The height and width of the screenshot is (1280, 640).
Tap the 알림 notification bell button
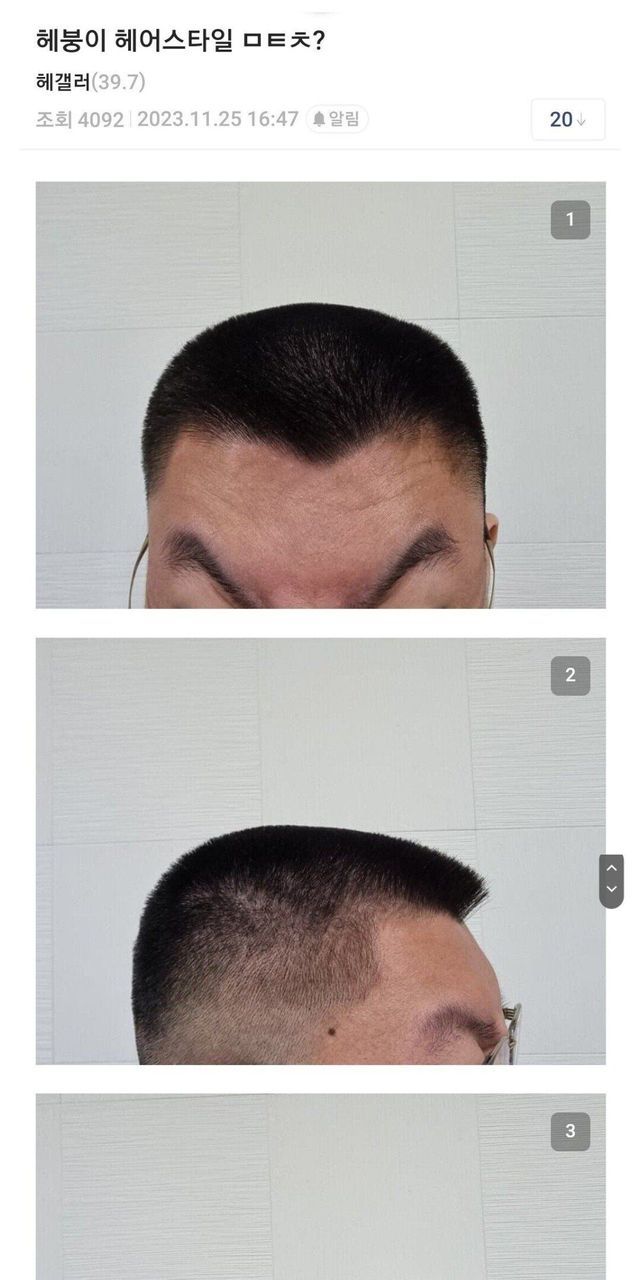click(x=337, y=119)
